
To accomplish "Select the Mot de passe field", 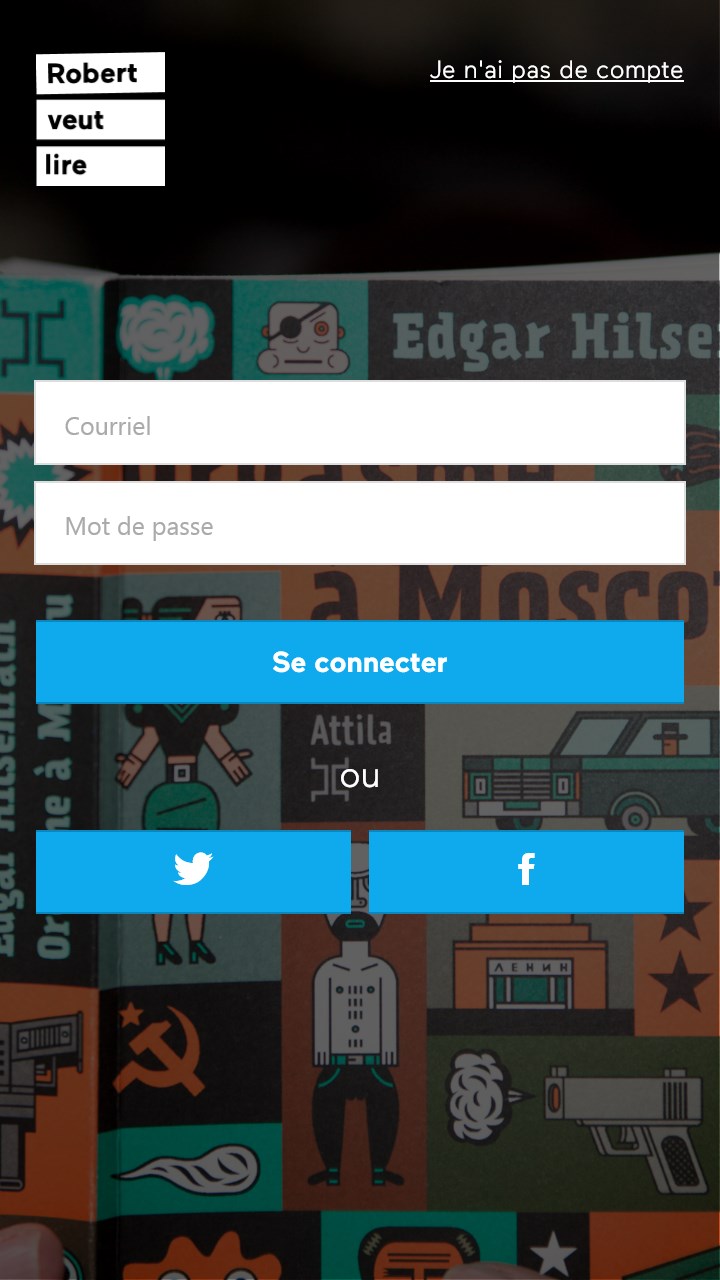I will [x=360, y=524].
